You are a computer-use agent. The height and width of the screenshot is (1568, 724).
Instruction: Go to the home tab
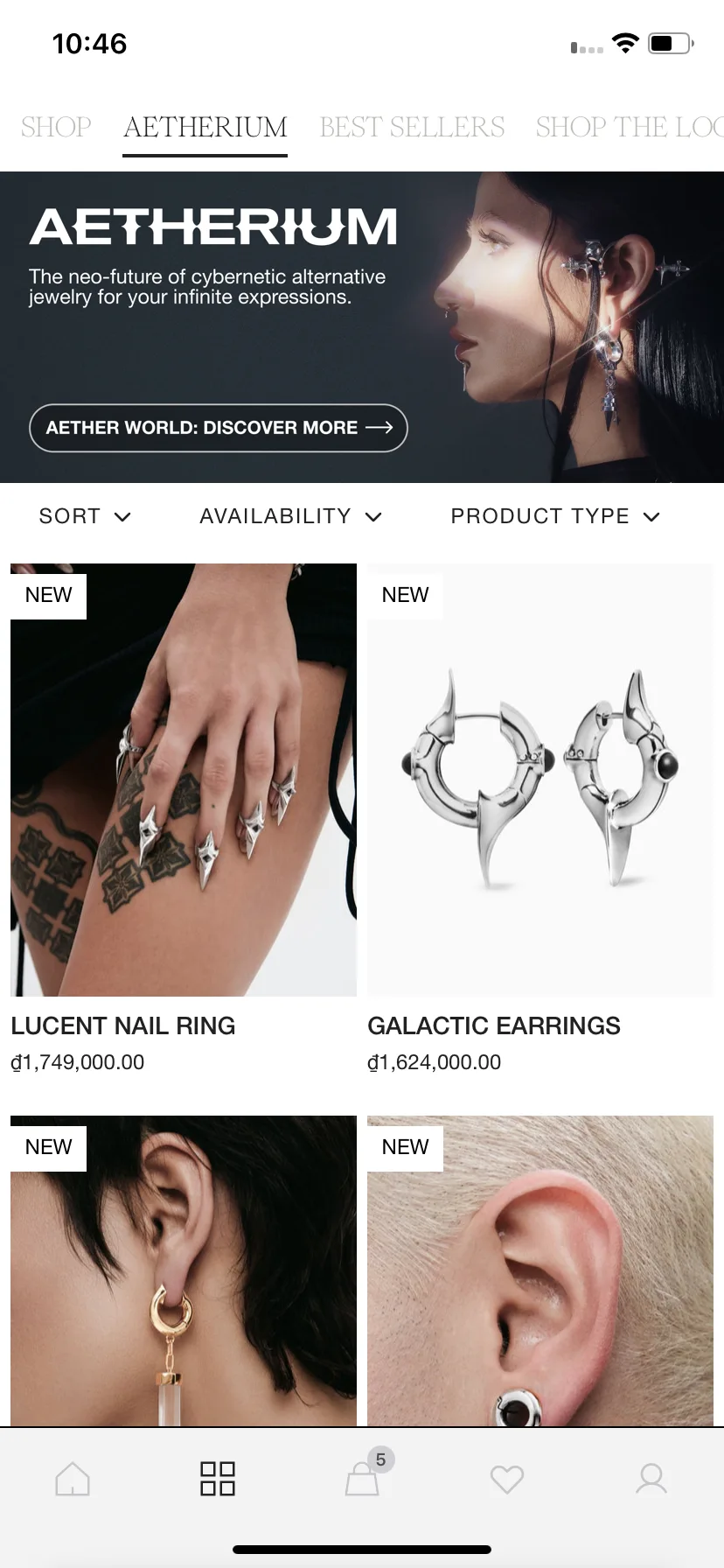pyautogui.click(x=73, y=1479)
